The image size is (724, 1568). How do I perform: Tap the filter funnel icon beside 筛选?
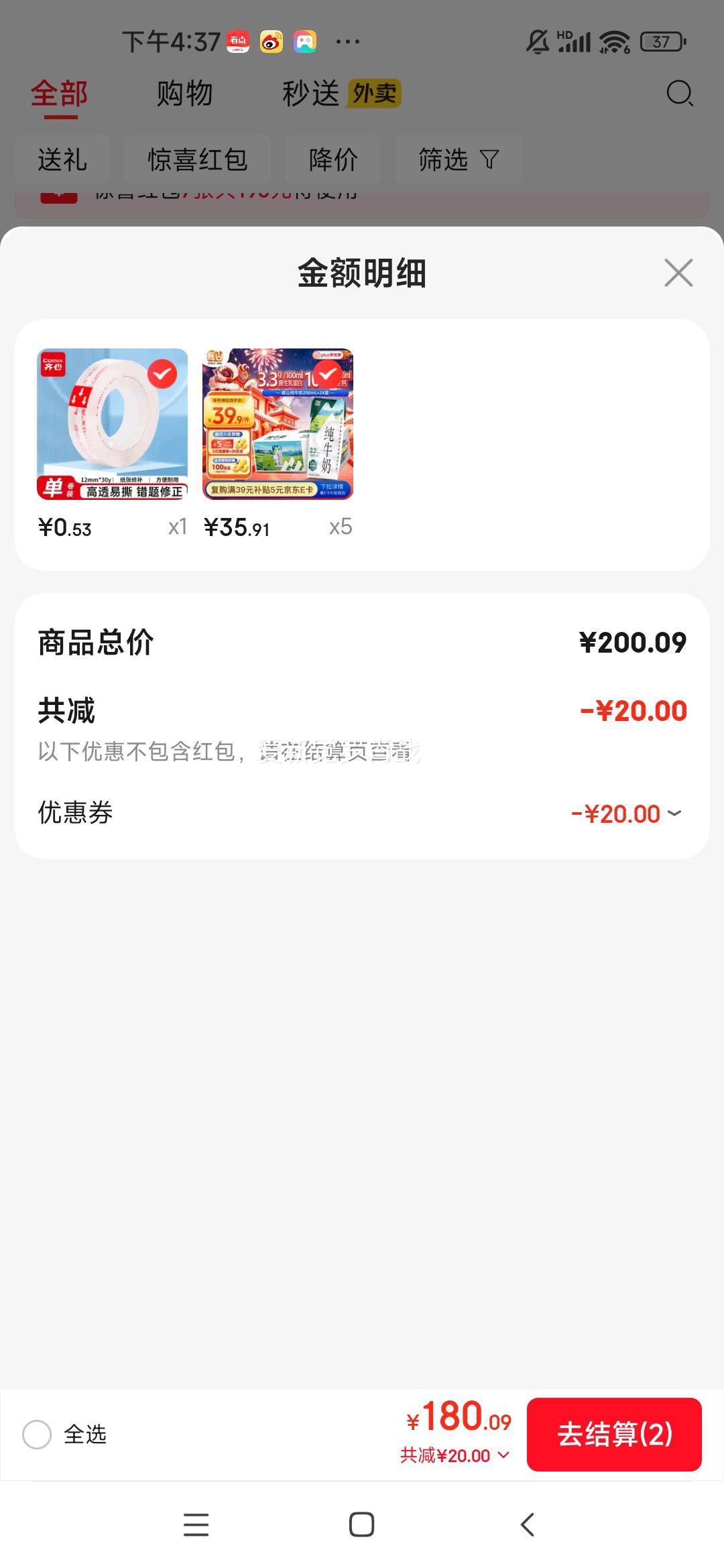click(491, 159)
